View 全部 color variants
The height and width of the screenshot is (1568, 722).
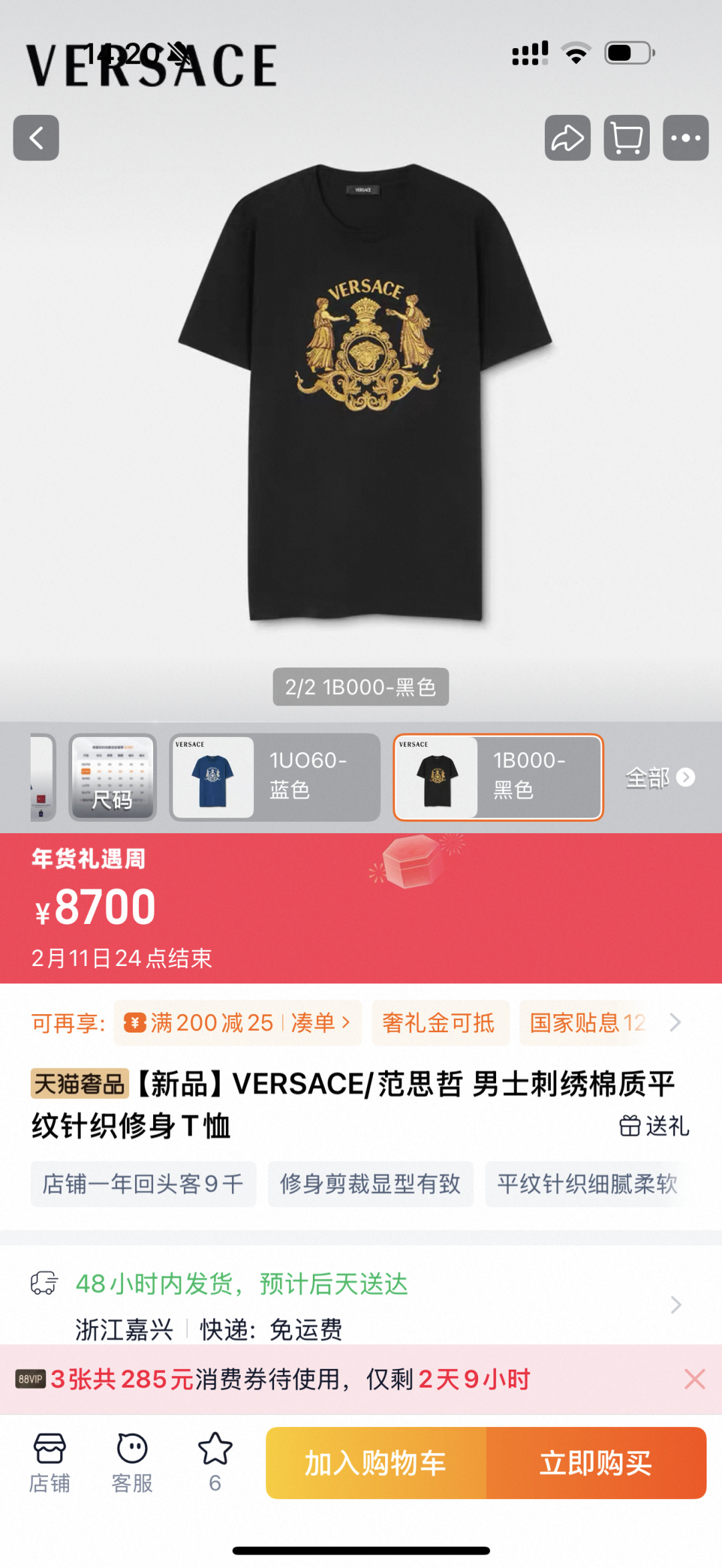point(659,777)
